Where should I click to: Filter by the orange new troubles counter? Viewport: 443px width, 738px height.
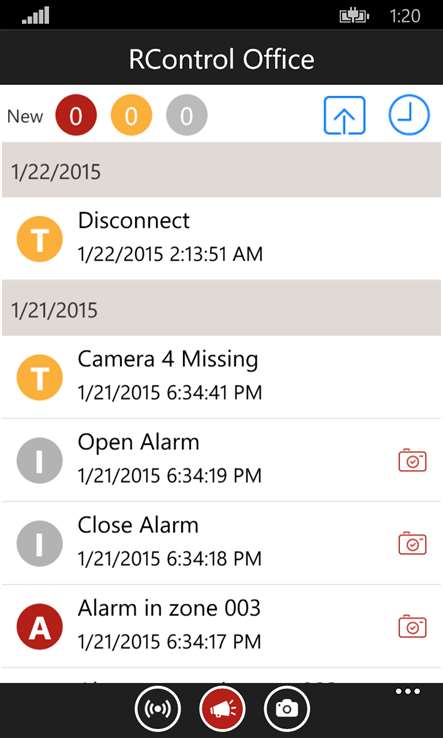(x=131, y=115)
